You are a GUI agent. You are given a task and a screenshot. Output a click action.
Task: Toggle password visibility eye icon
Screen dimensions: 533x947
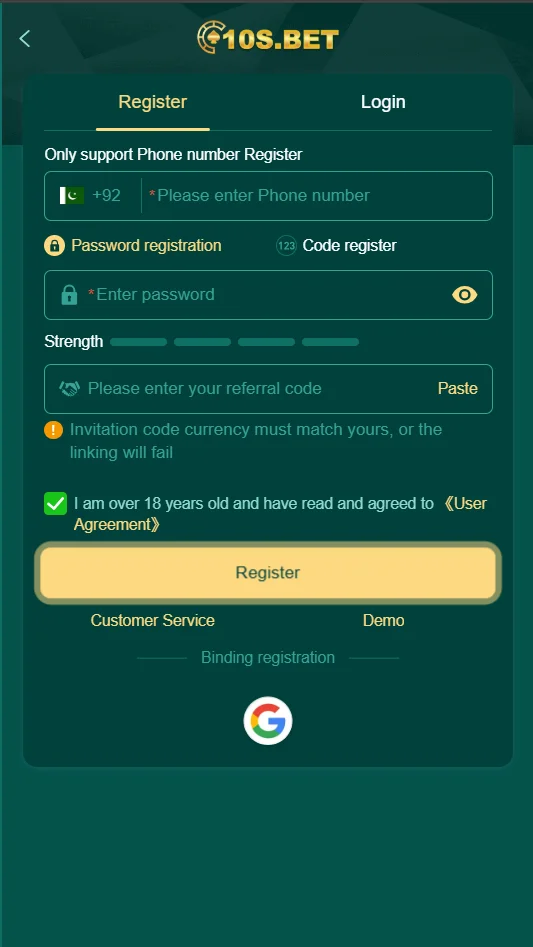click(465, 295)
